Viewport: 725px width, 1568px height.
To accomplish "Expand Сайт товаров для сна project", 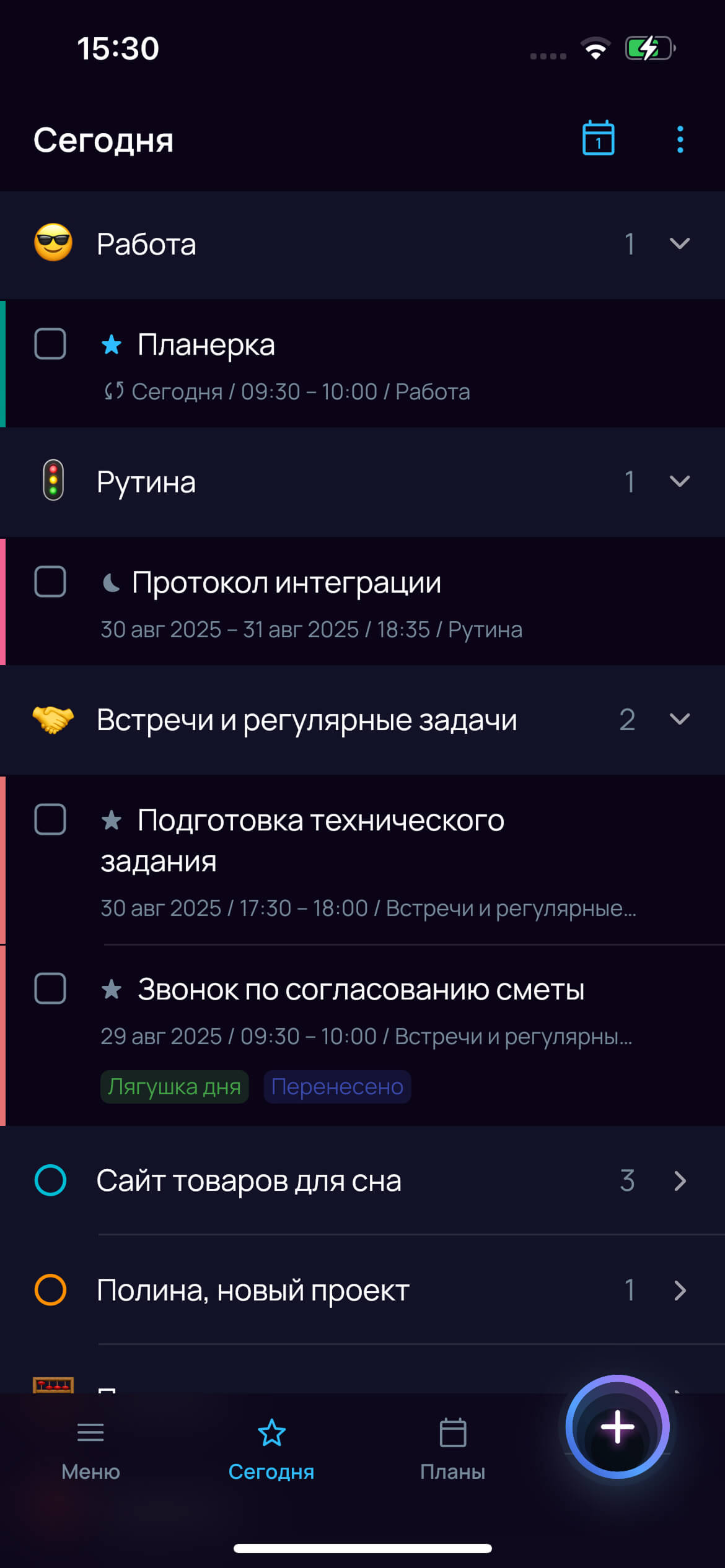I will coord(679,1181).
